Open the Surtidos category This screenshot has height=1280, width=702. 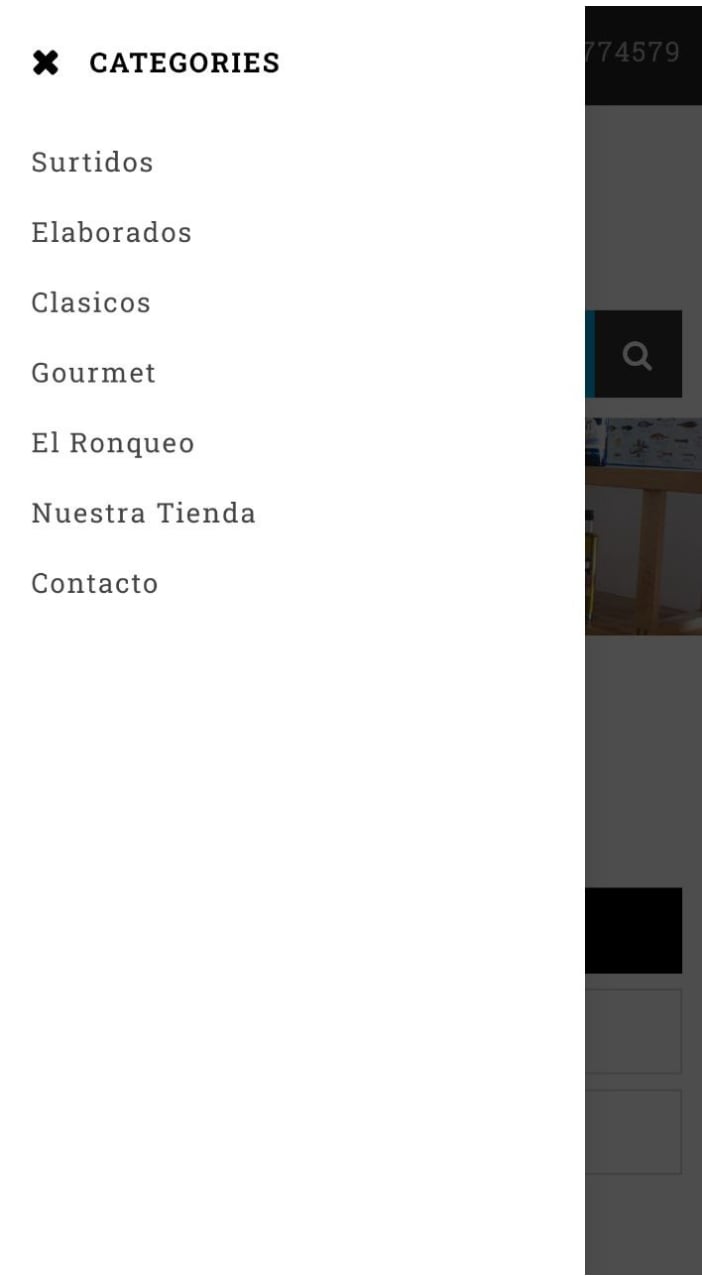pyautogui.click(x=92, y=162)
